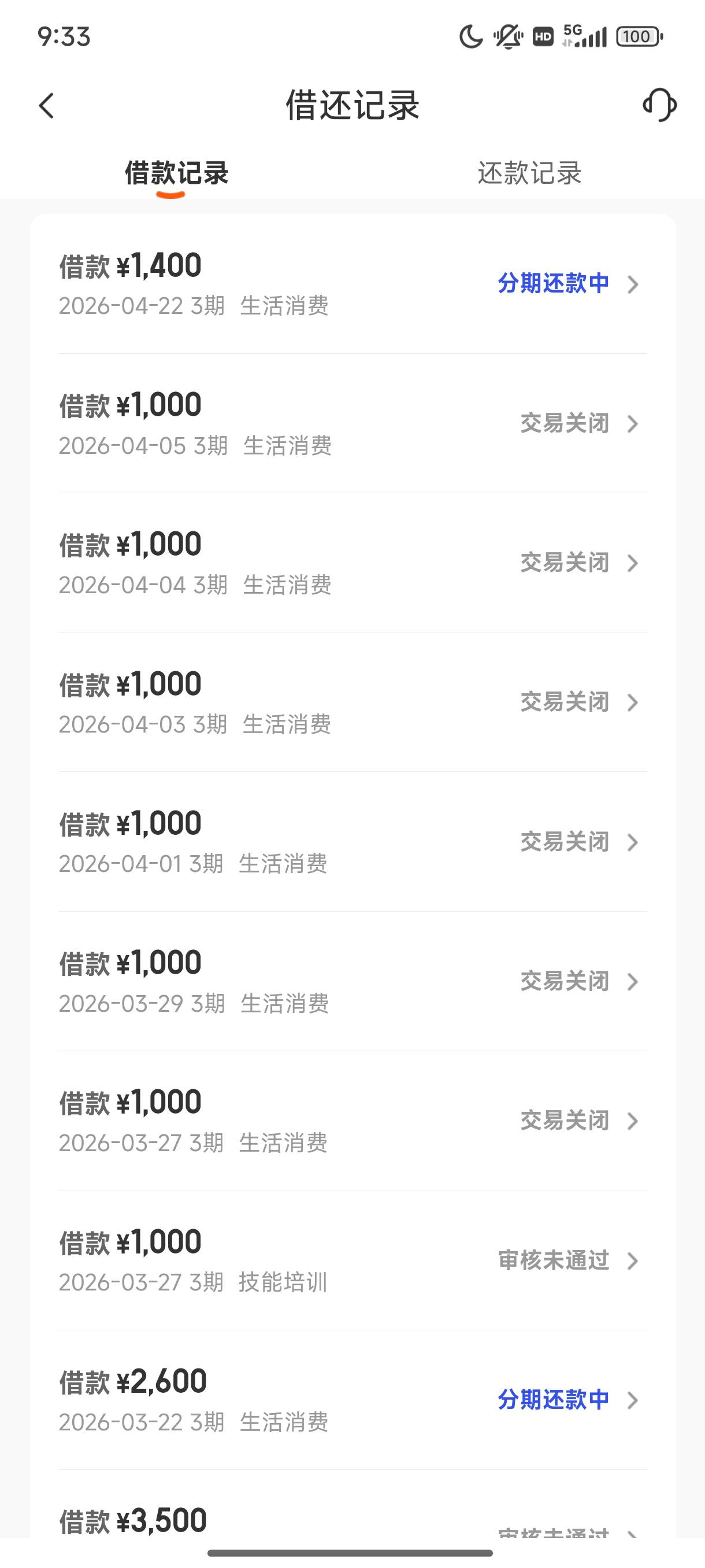
Task: Open the closed loan dated 2026-04-04
Action: tap(352, 563)
